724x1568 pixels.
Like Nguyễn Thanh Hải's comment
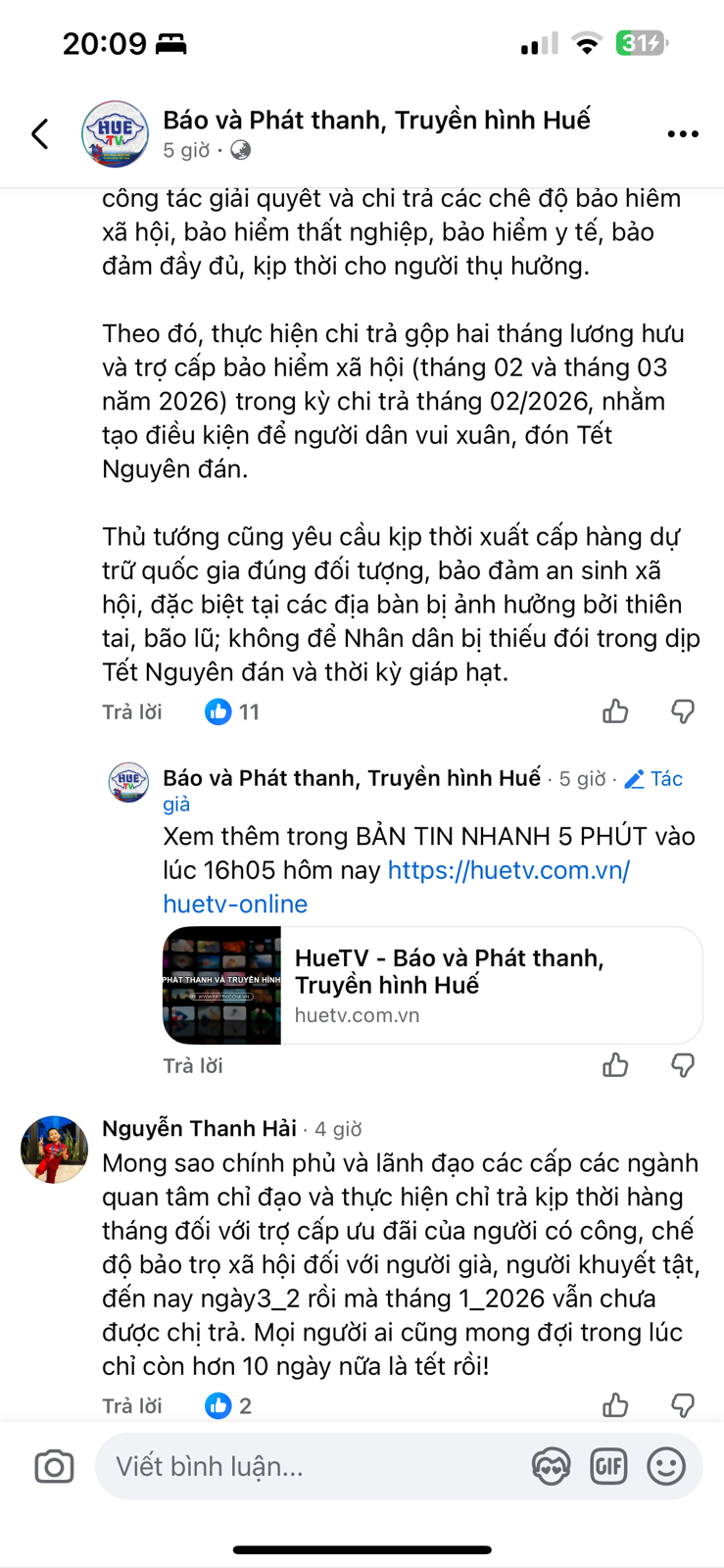click(615, 1406)
